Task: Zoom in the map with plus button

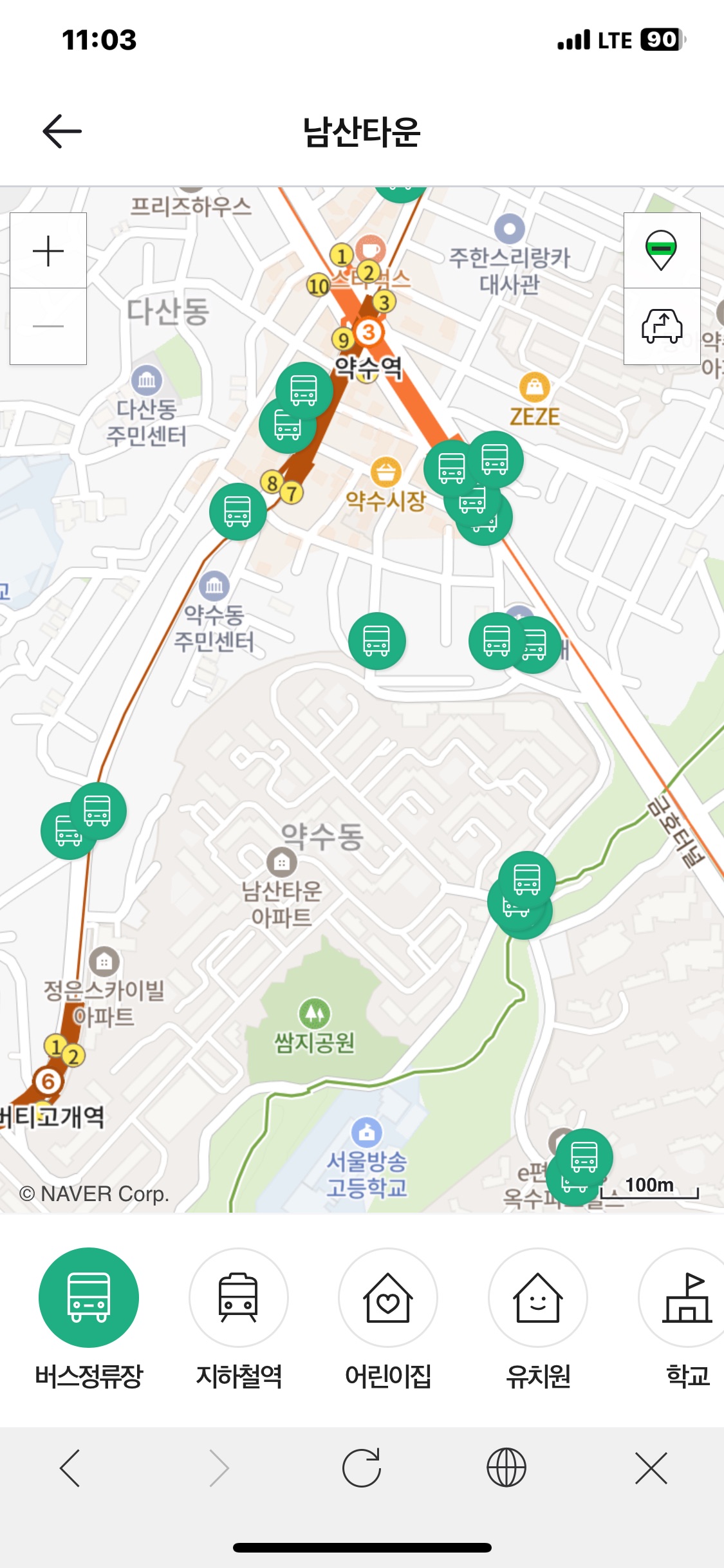Action: pos(48,250)
